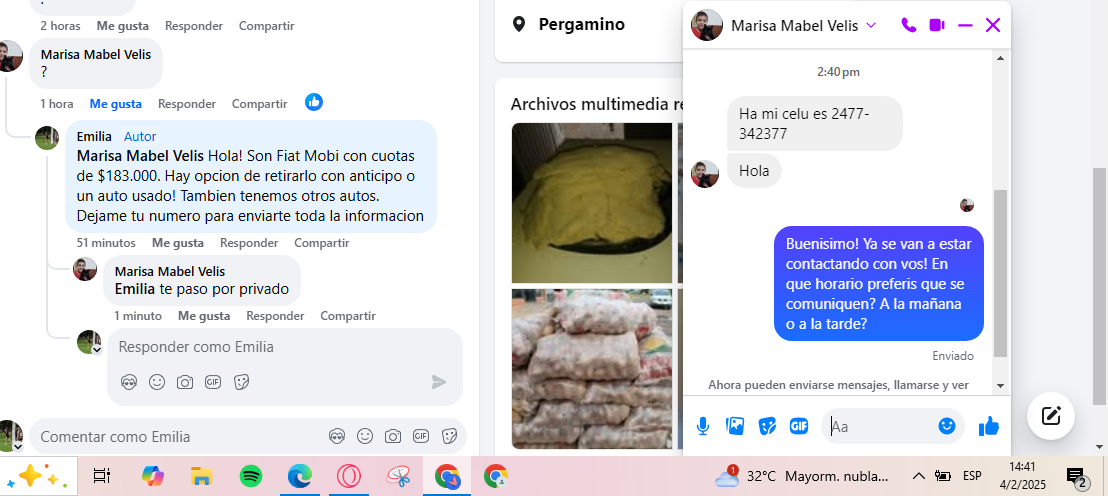Open the yellow cloth photo thumbnail
The height and width of the screenshot is (496, 1108).
coord(591,203)
